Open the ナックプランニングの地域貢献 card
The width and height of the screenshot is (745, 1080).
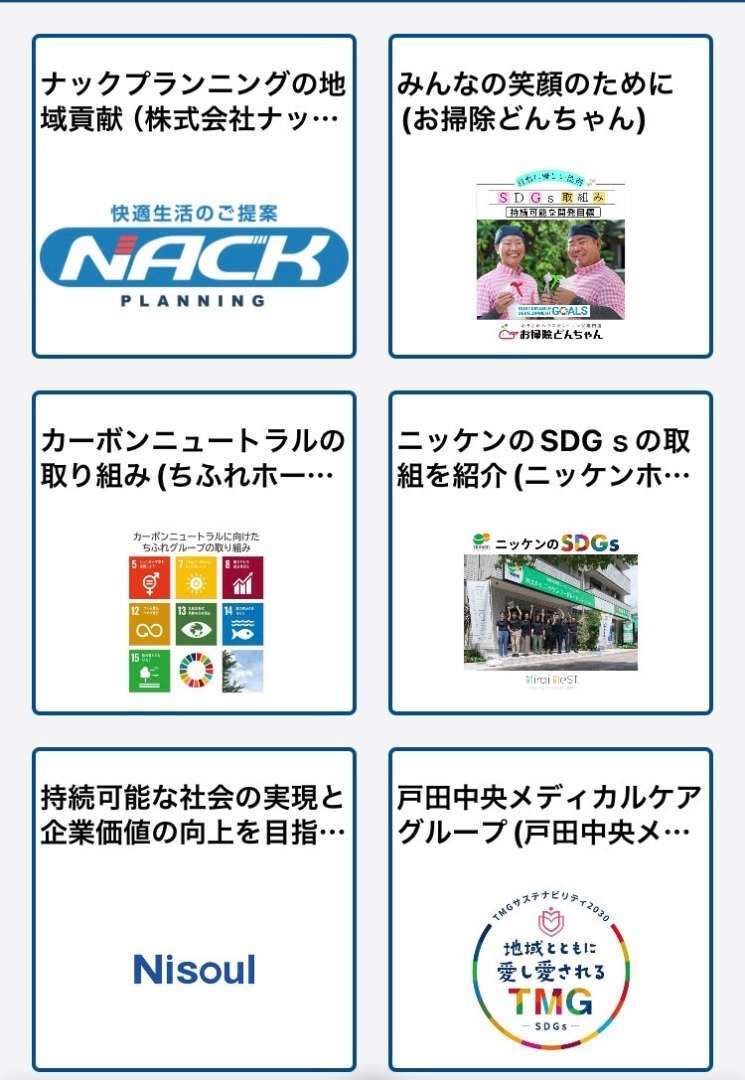(194, 197)
